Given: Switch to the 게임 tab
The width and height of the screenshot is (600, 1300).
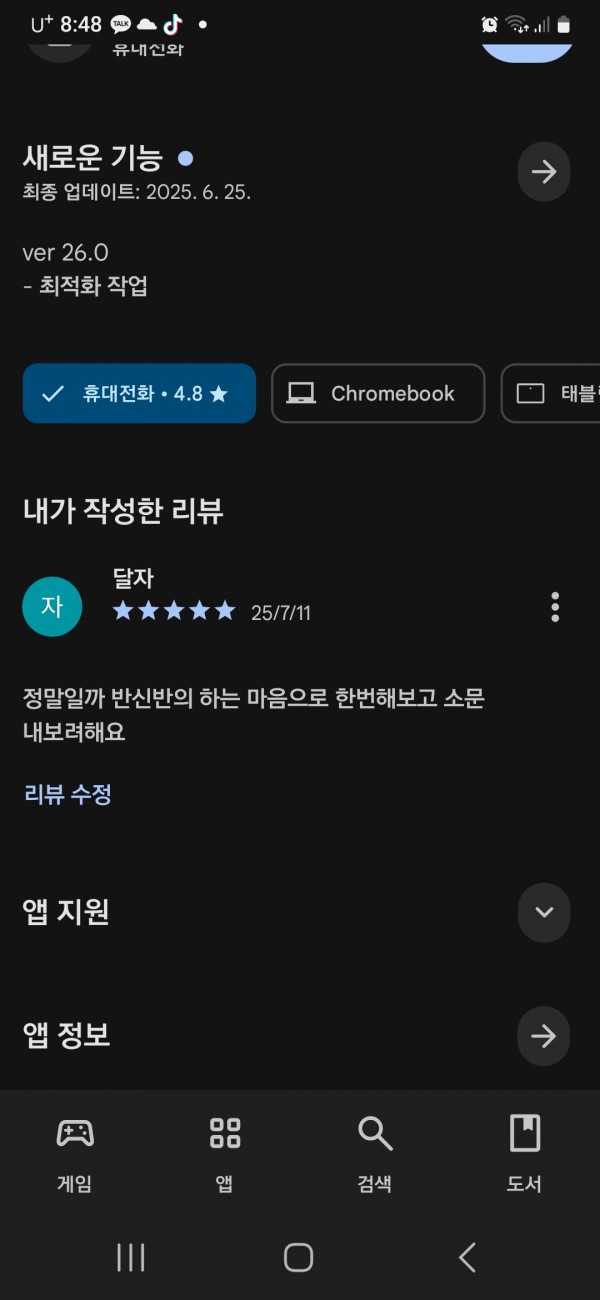Looking at the screenshot, I should (x=75, y=1155).
